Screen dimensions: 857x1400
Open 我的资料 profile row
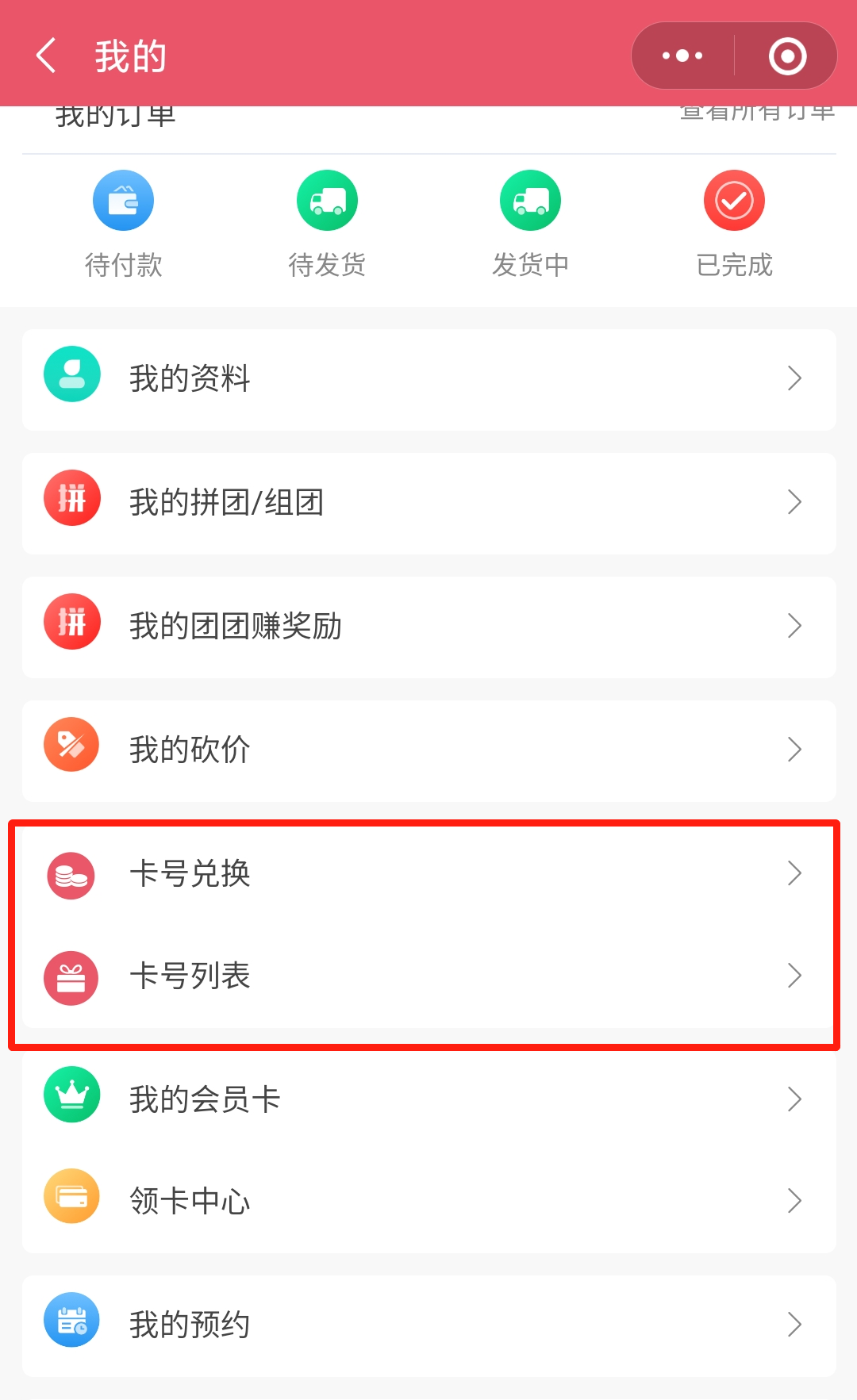[x=429, y=379]
